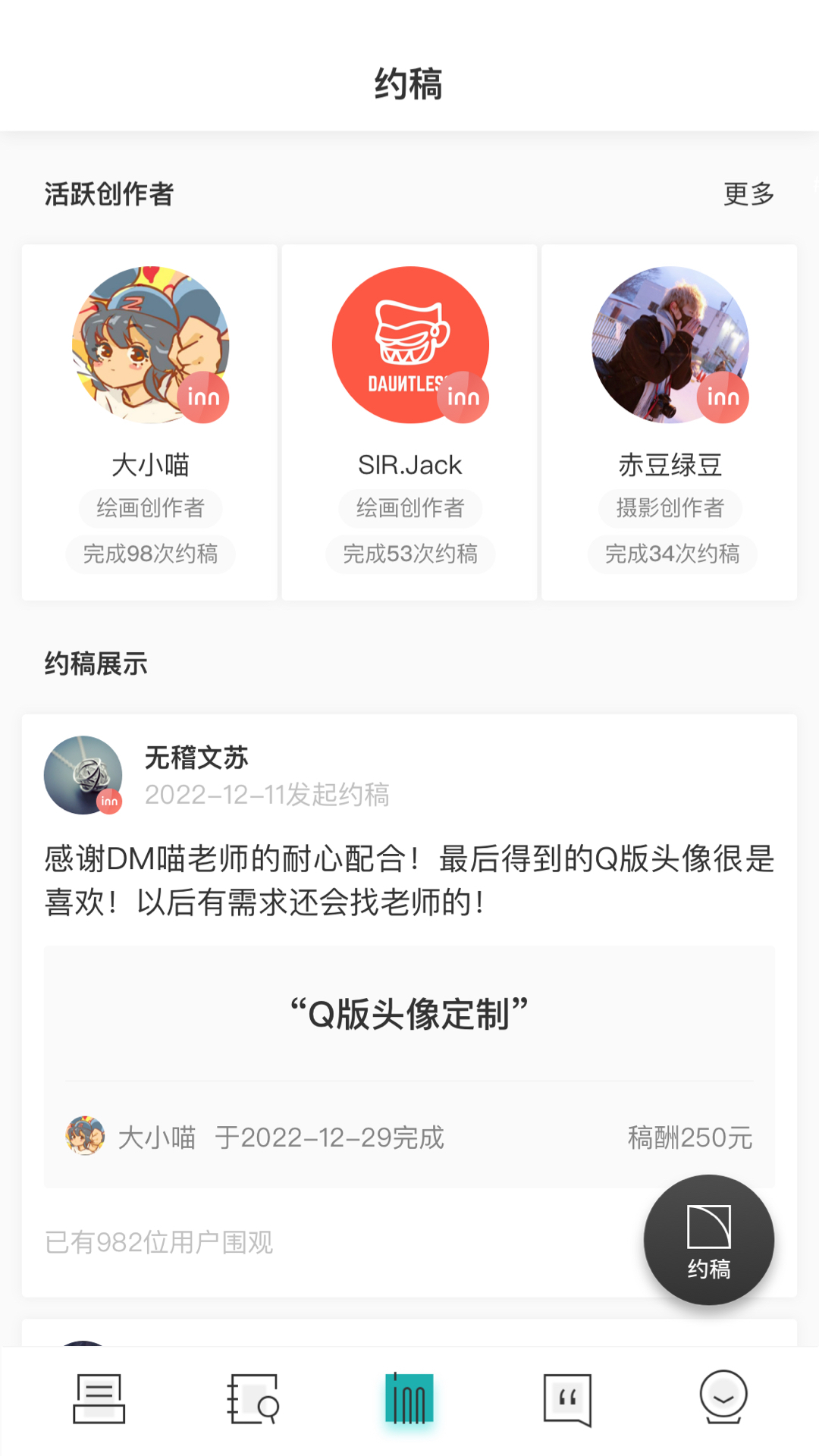Tap the floating 约稿 commission button icon
Viewport: 819px width, 1456px height.
click(x=708, y=1239)
